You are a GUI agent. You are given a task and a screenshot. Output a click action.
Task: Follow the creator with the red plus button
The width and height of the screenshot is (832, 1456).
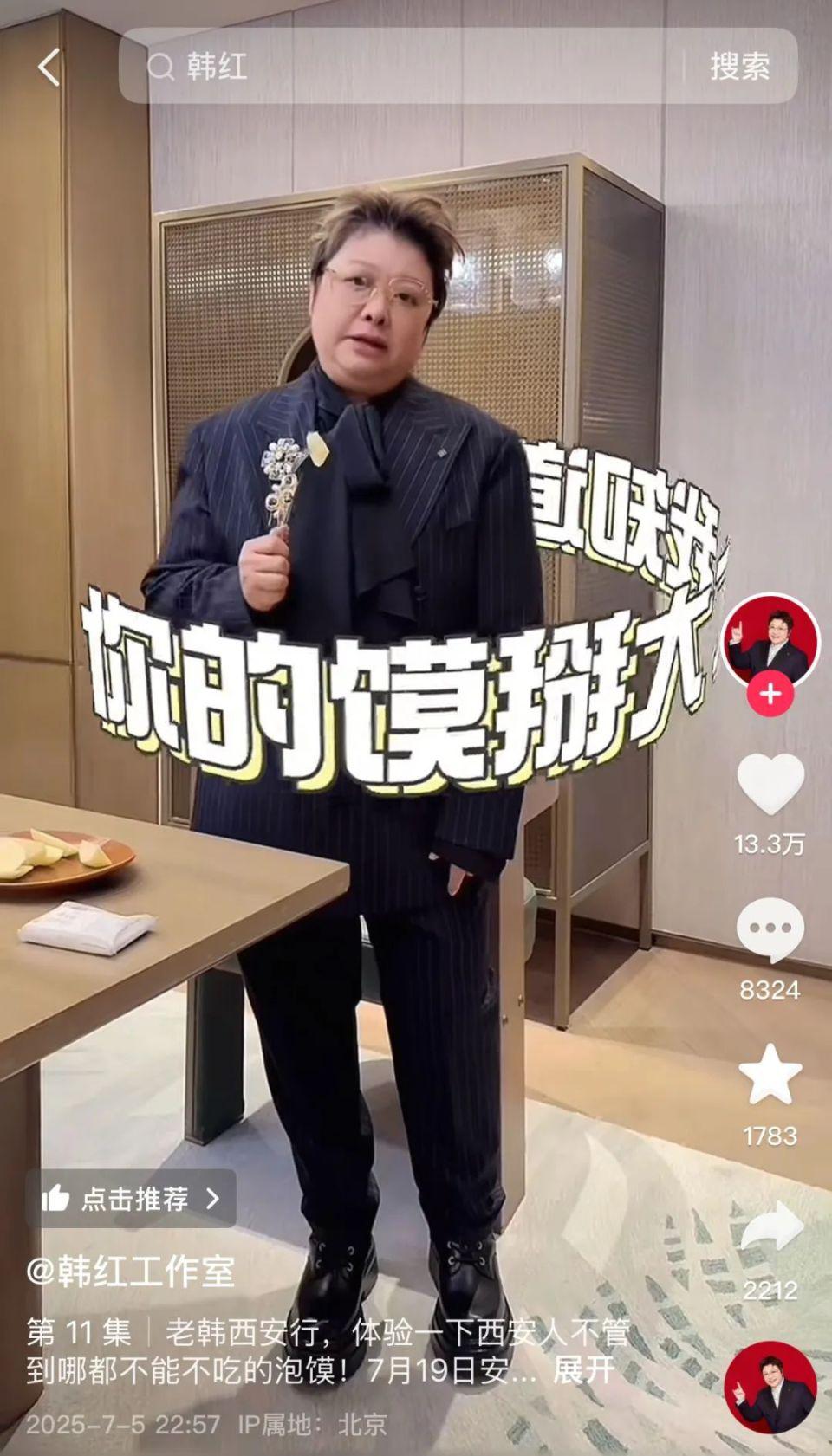pos(770,695)
